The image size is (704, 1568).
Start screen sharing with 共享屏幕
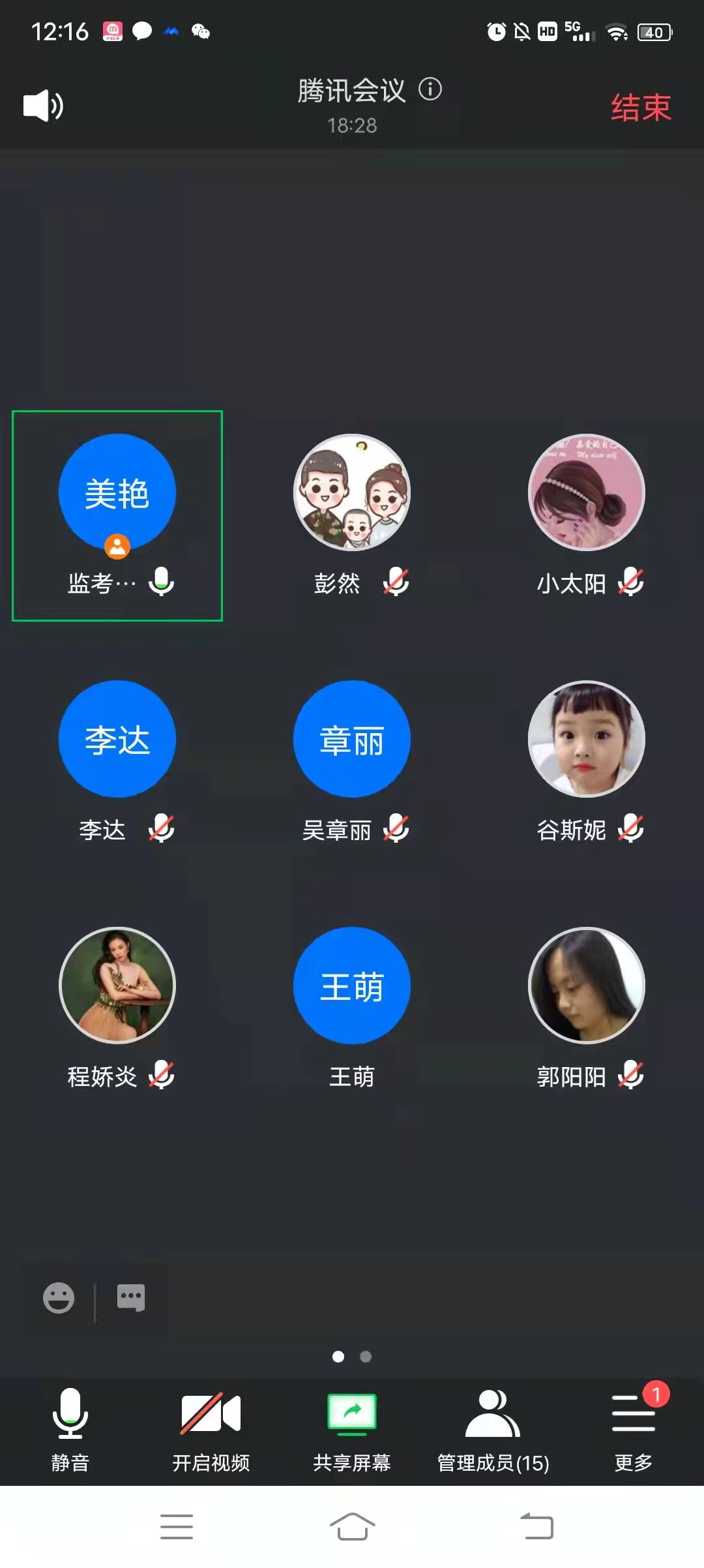(x=352, y=1429)
